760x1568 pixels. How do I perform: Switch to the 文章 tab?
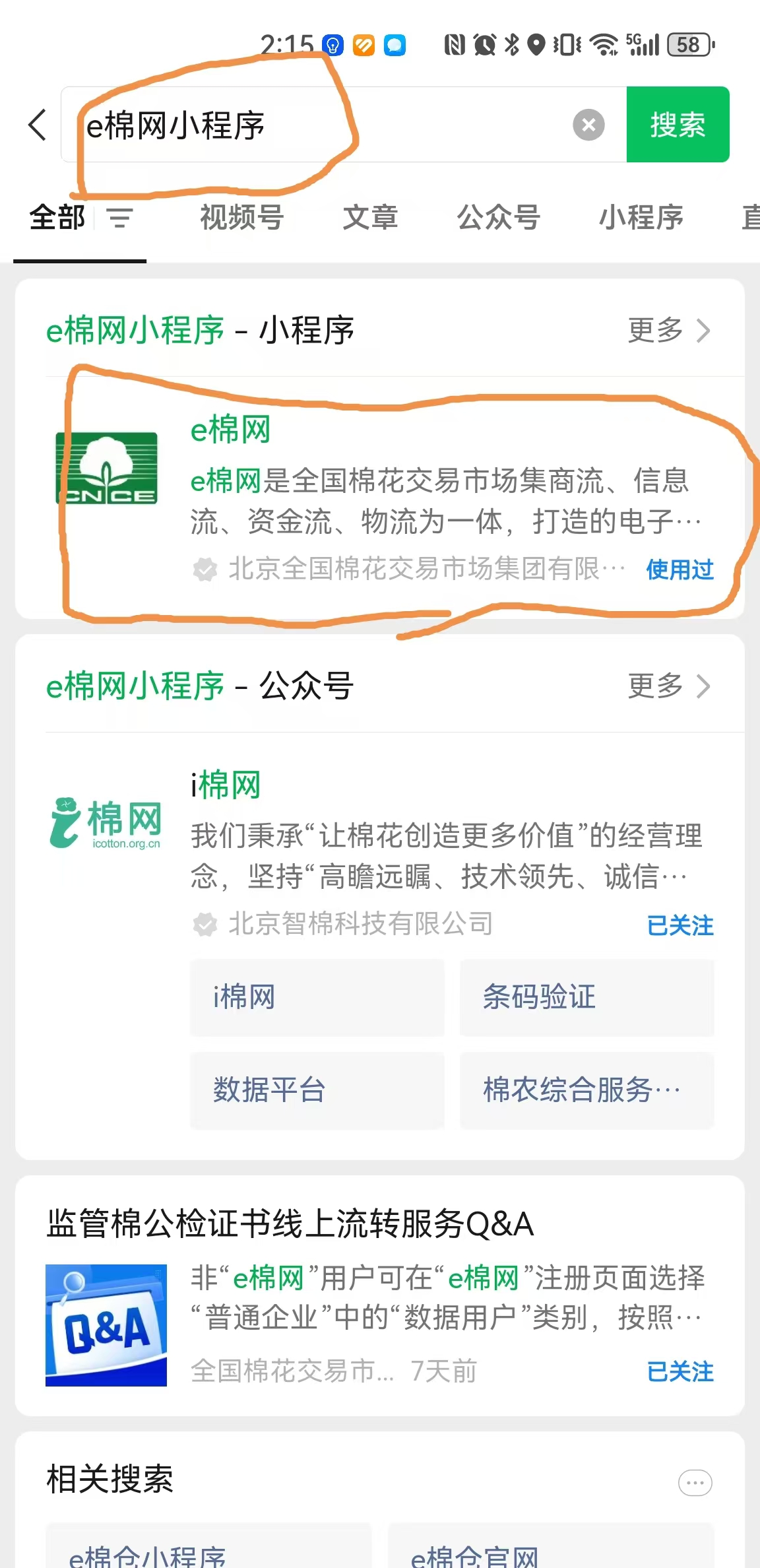click(370, 218)
